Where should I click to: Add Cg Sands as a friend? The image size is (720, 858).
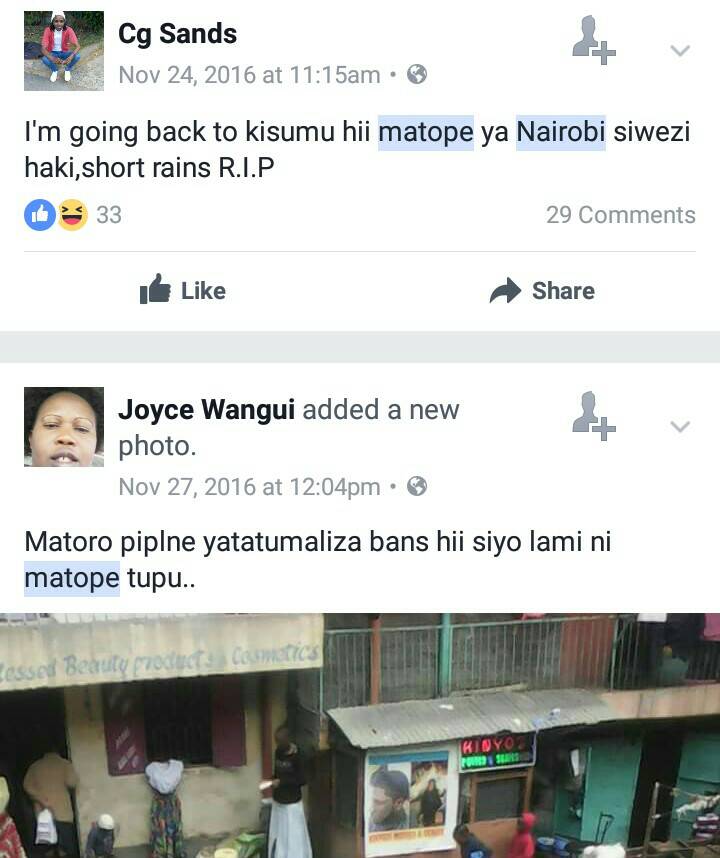(592, 42)
